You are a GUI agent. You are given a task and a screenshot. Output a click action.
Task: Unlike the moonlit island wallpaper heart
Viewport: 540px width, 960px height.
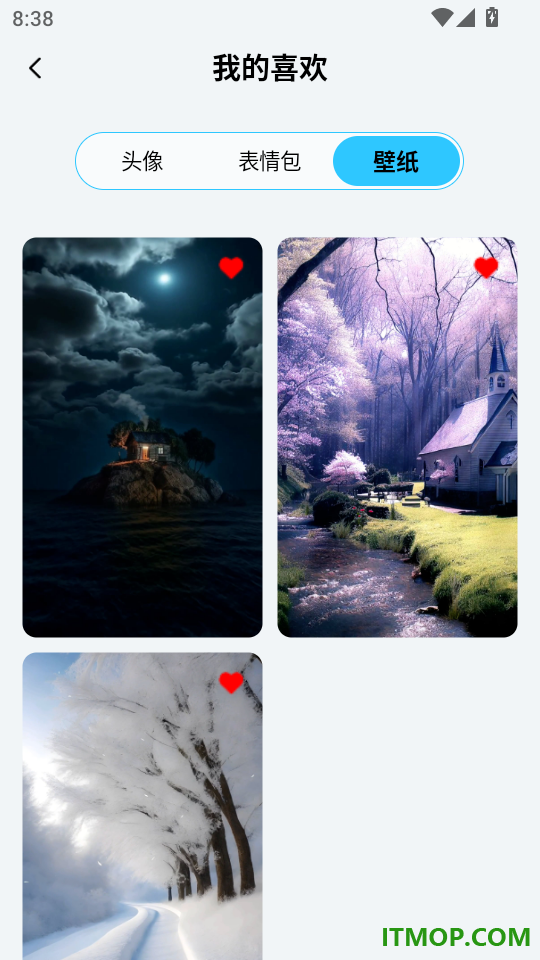click(x=231, y=268)
